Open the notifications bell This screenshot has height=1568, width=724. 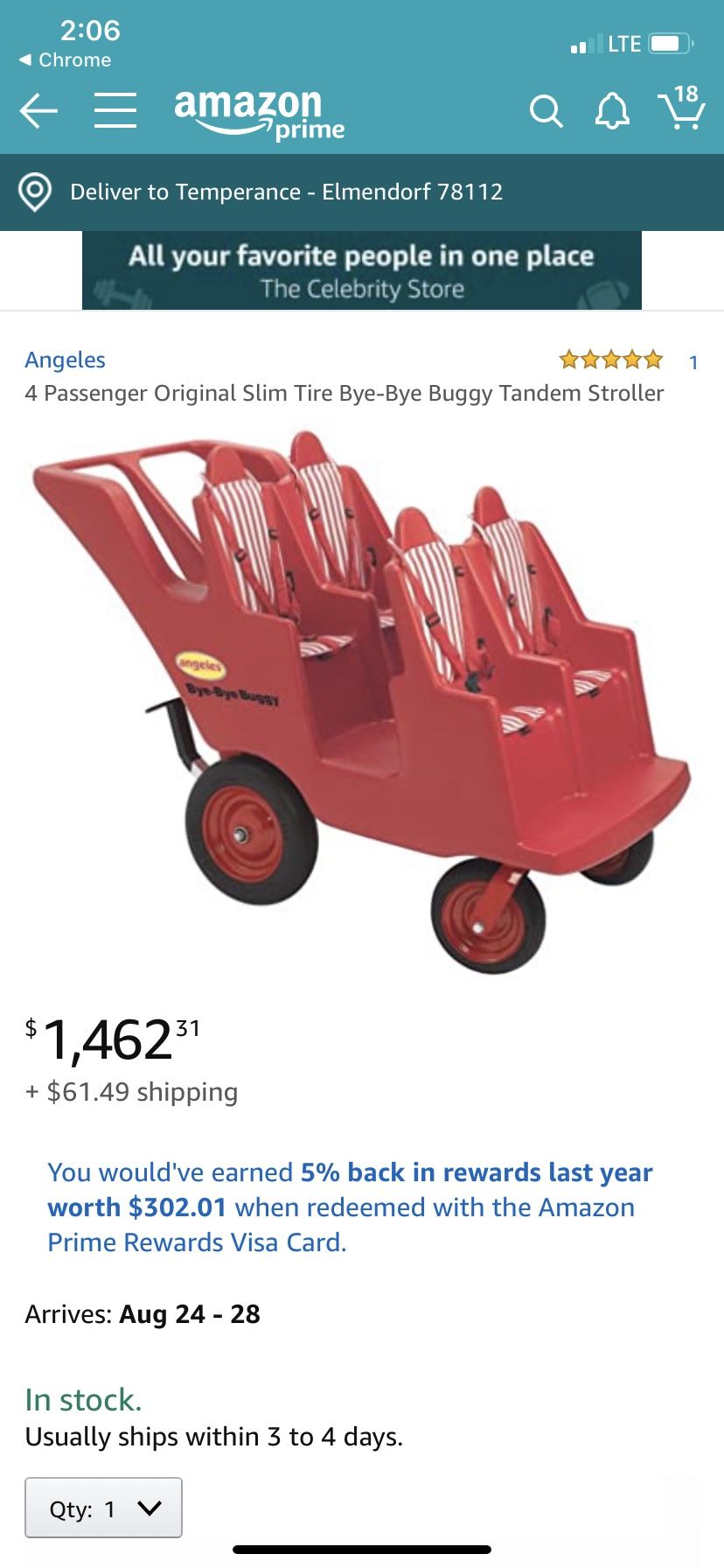612,111
